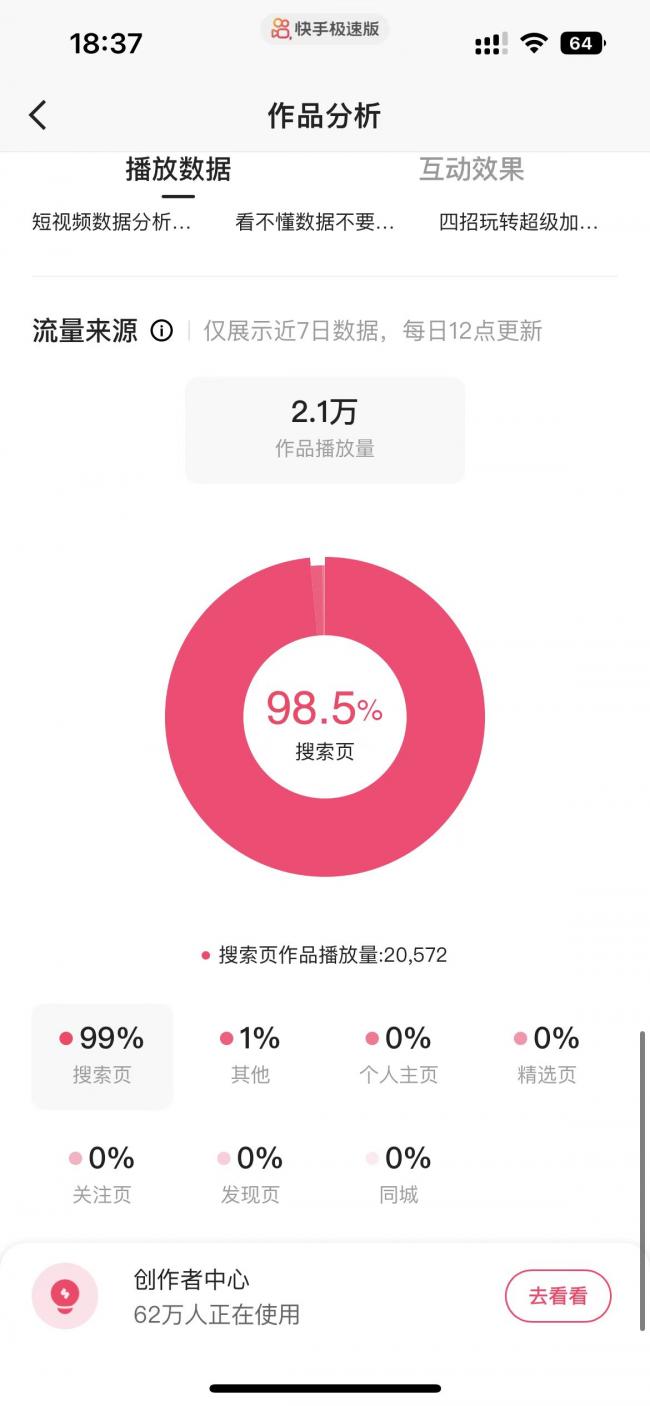Screen dimensions: 650x1406
Task: Open the 短视频数据分析 article
Action: coord(111,223)
